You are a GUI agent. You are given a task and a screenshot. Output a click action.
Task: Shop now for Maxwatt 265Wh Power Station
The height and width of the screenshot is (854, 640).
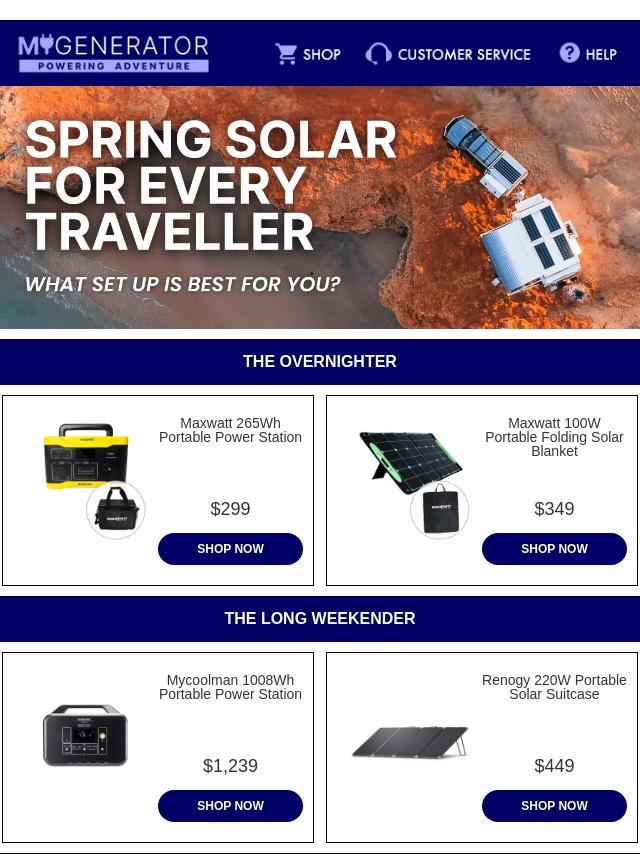tap(230, 548)
